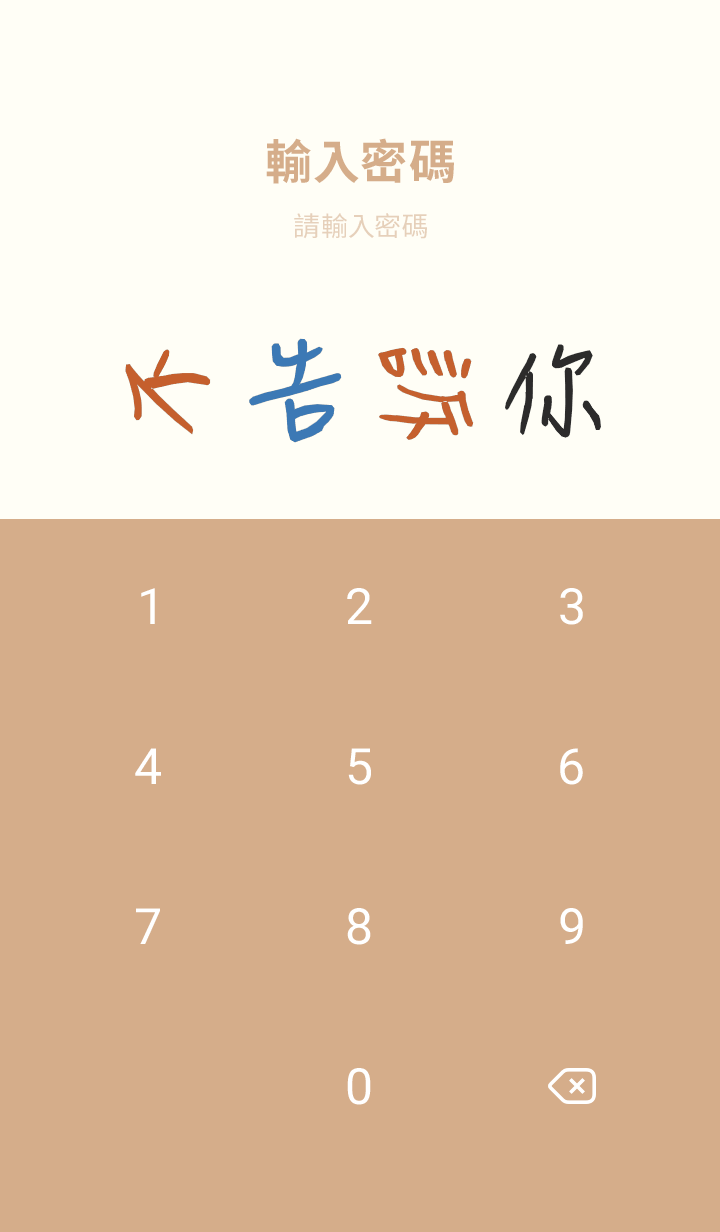The width and height of the screenshot is (720, 1232).
Task: Delete the last digit with backspace
Action: 572,1086
